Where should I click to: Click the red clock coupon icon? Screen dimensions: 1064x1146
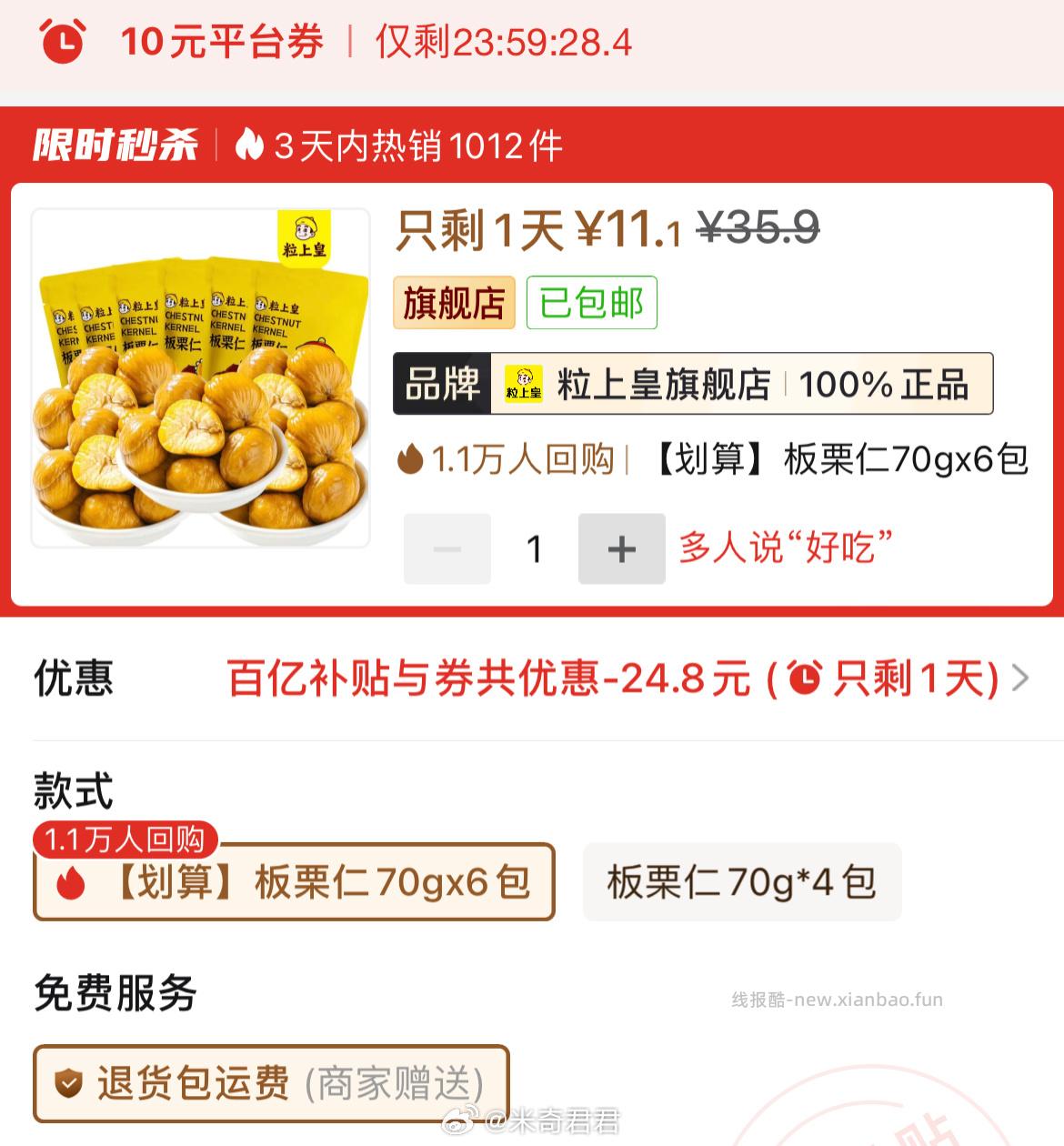(x=62, y=42)
